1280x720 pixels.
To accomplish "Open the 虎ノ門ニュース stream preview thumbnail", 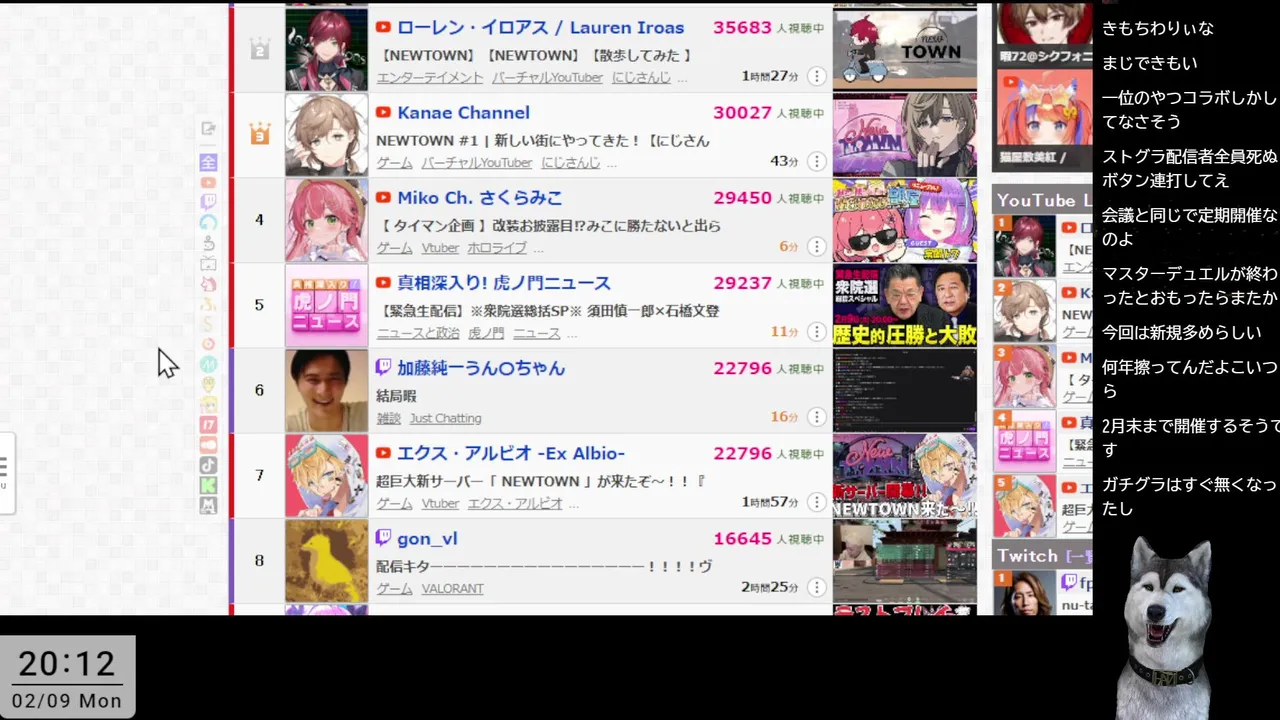I will point(904,305).
